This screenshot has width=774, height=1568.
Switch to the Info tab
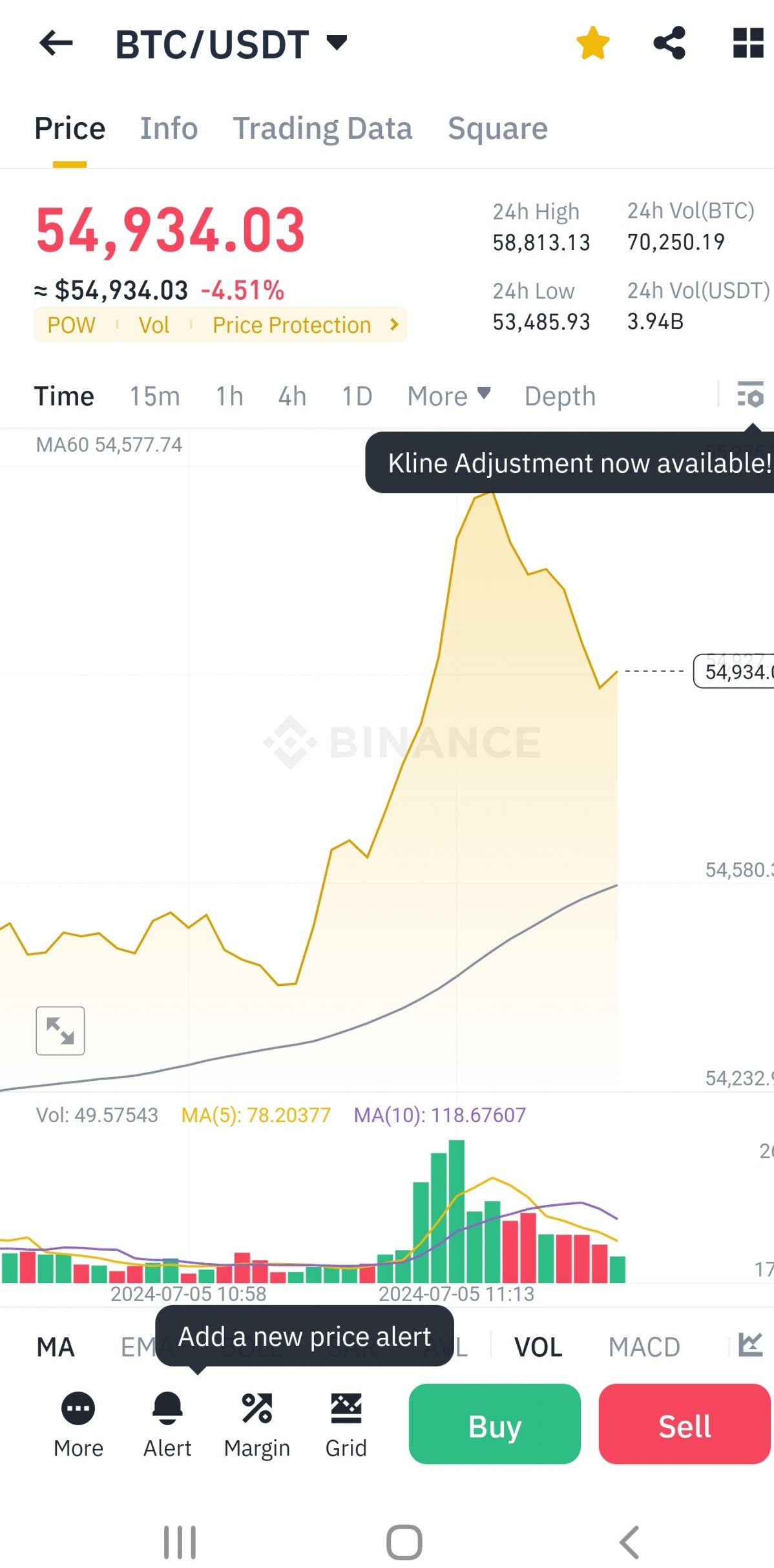click(169, 128)
